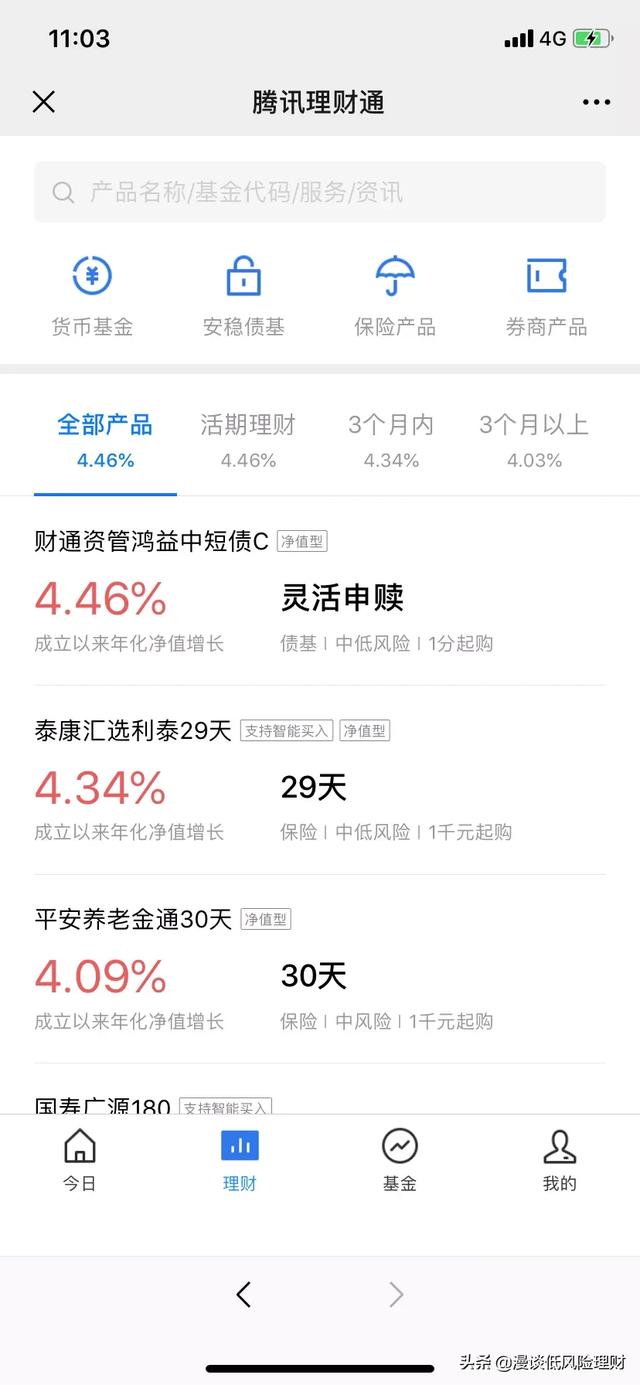
Task: Open 券商产品 category
Action: tap(546, 295)
